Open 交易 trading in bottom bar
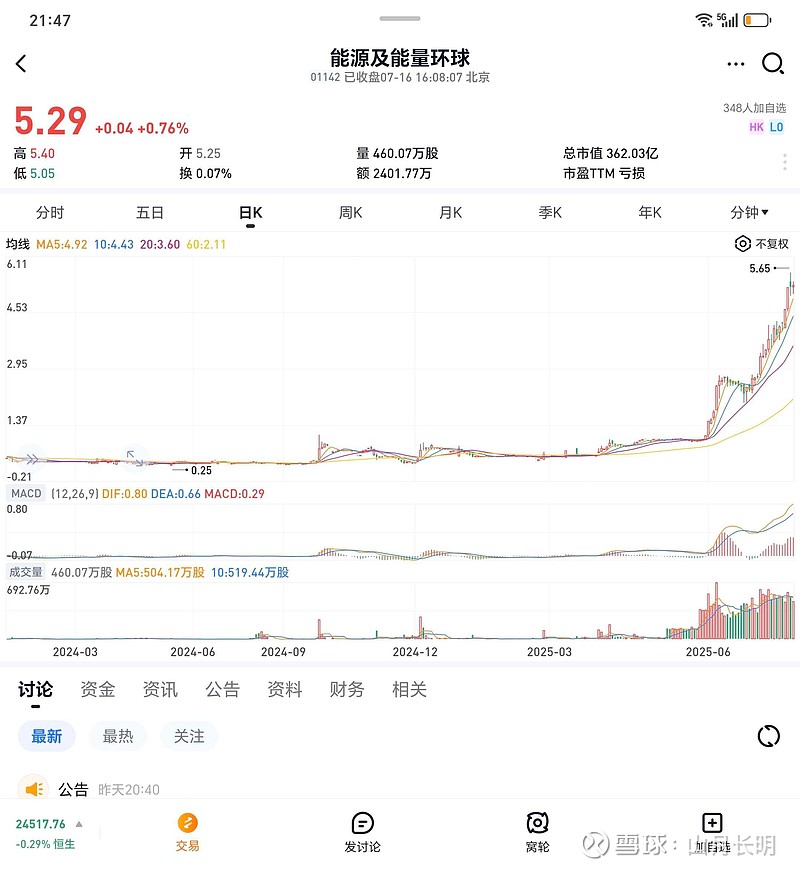This screenshot has width=800, height=870. [187, 832]
